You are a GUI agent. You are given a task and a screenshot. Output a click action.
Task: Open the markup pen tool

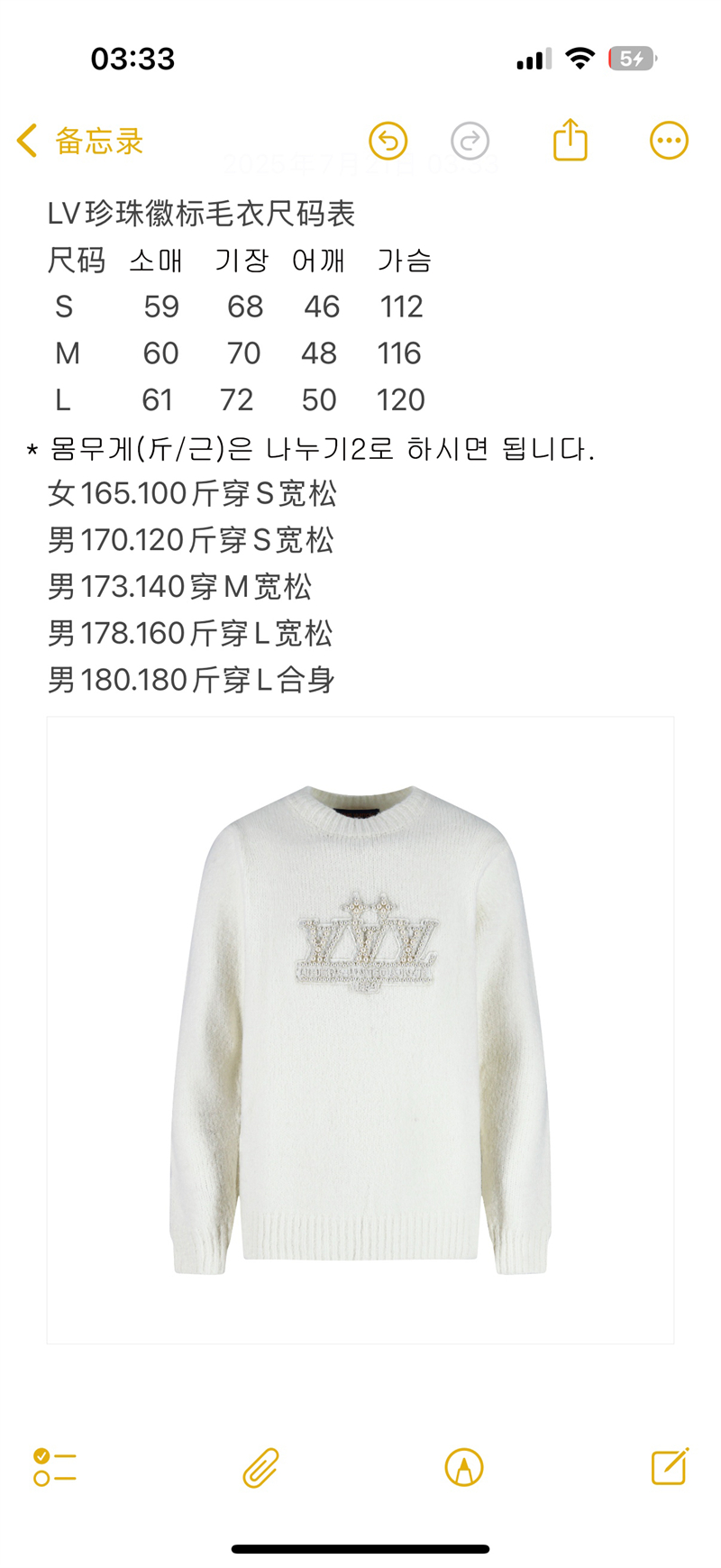pyautogui.click(x=464, y=1467)
